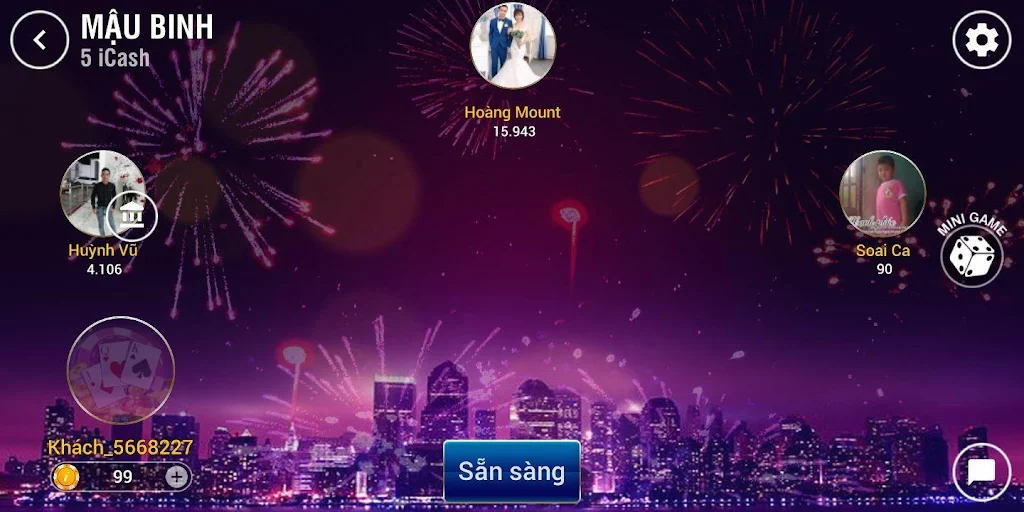Go back from the Mậu Binh table
The height and width of the screenshot is (512, 1024).
[x=39, y=39]
